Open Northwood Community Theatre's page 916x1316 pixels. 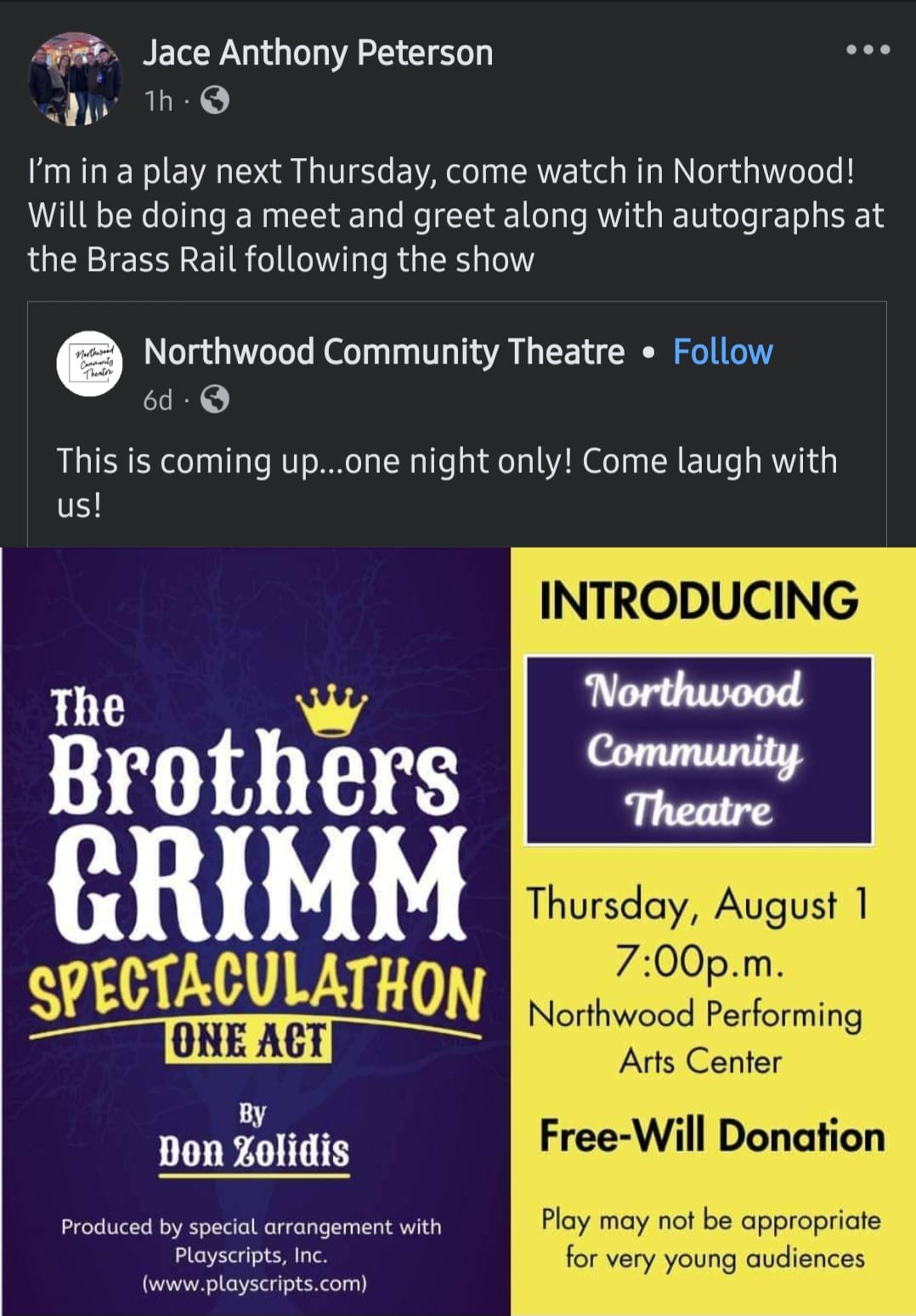384,352
